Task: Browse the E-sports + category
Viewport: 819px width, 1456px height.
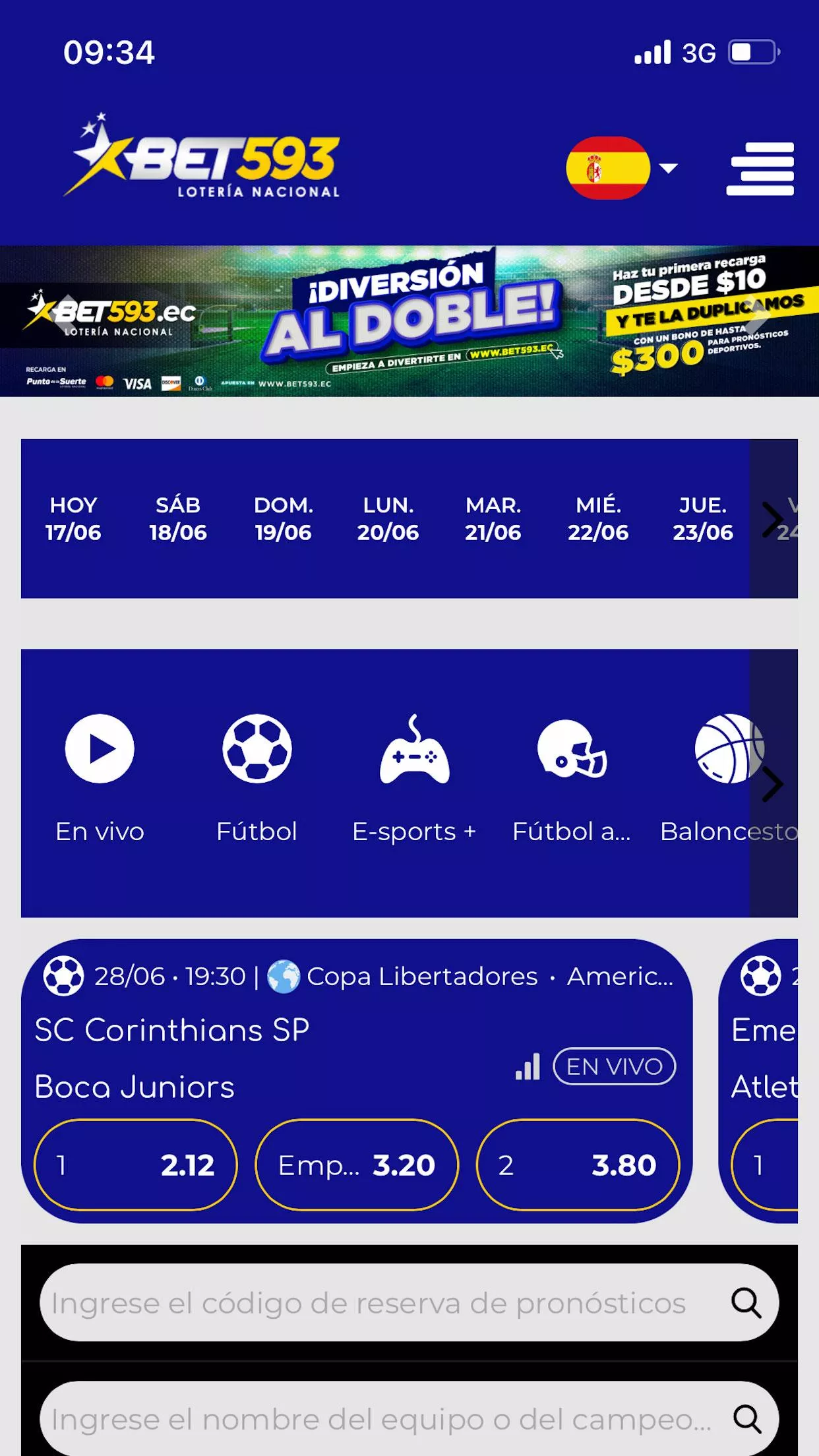Action: (x=414, y=778)
